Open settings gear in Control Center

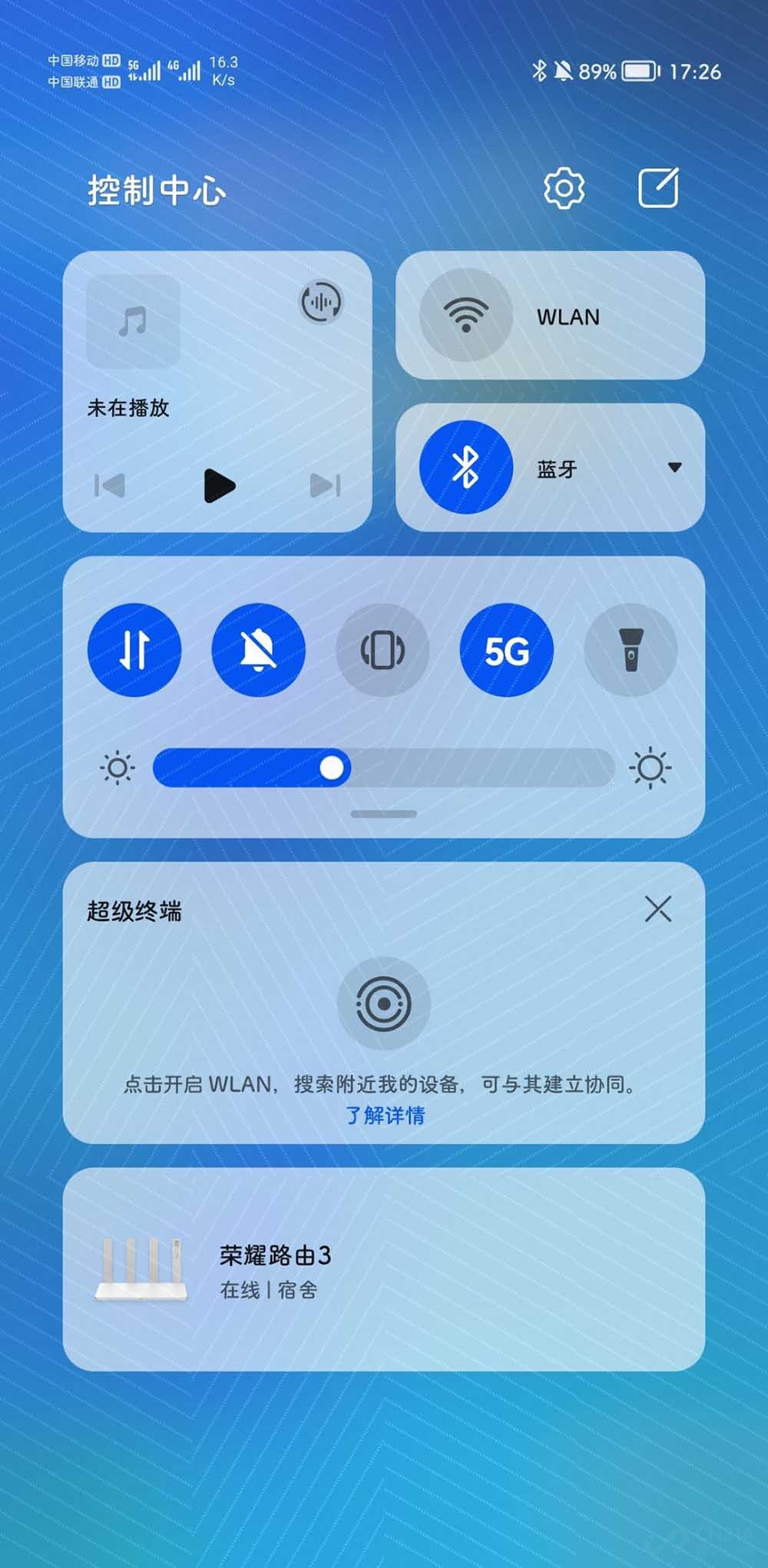(564, 187)
